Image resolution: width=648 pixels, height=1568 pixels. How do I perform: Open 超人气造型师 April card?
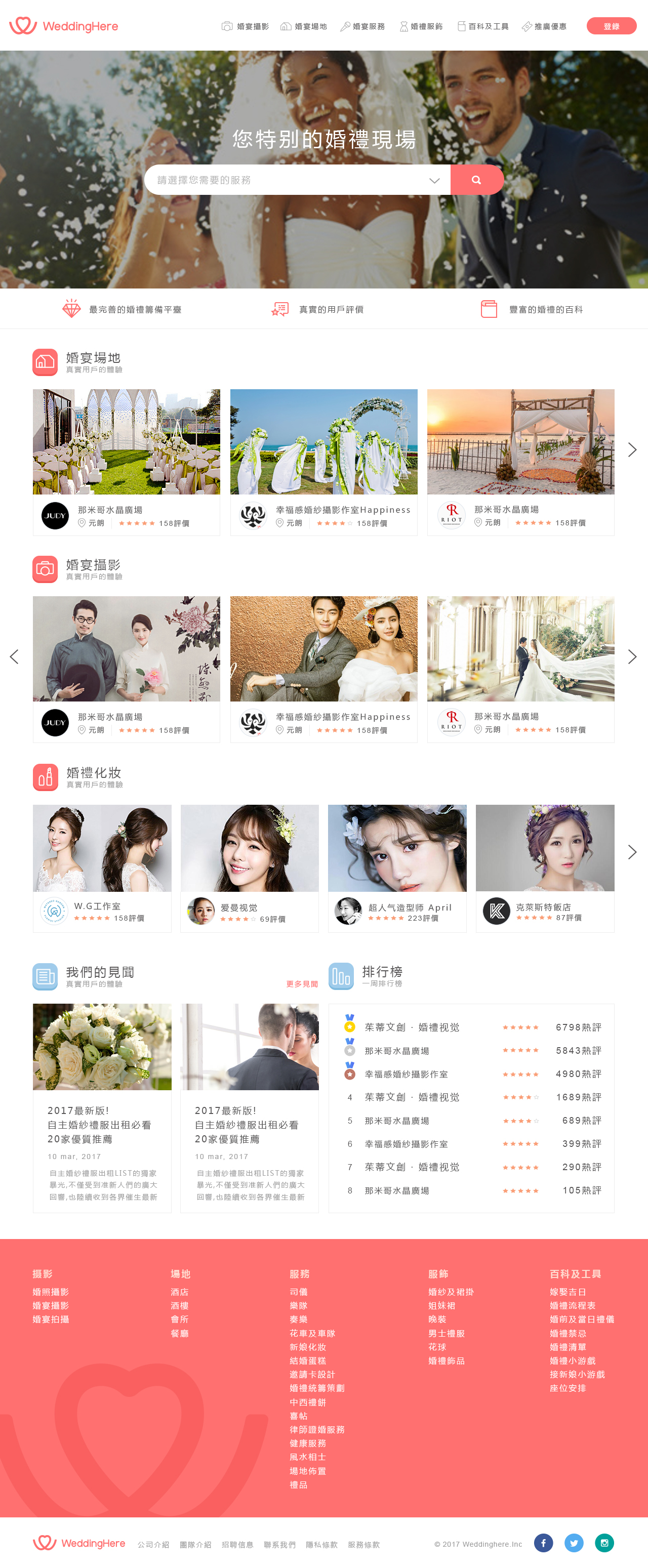(x=397, y=868)
